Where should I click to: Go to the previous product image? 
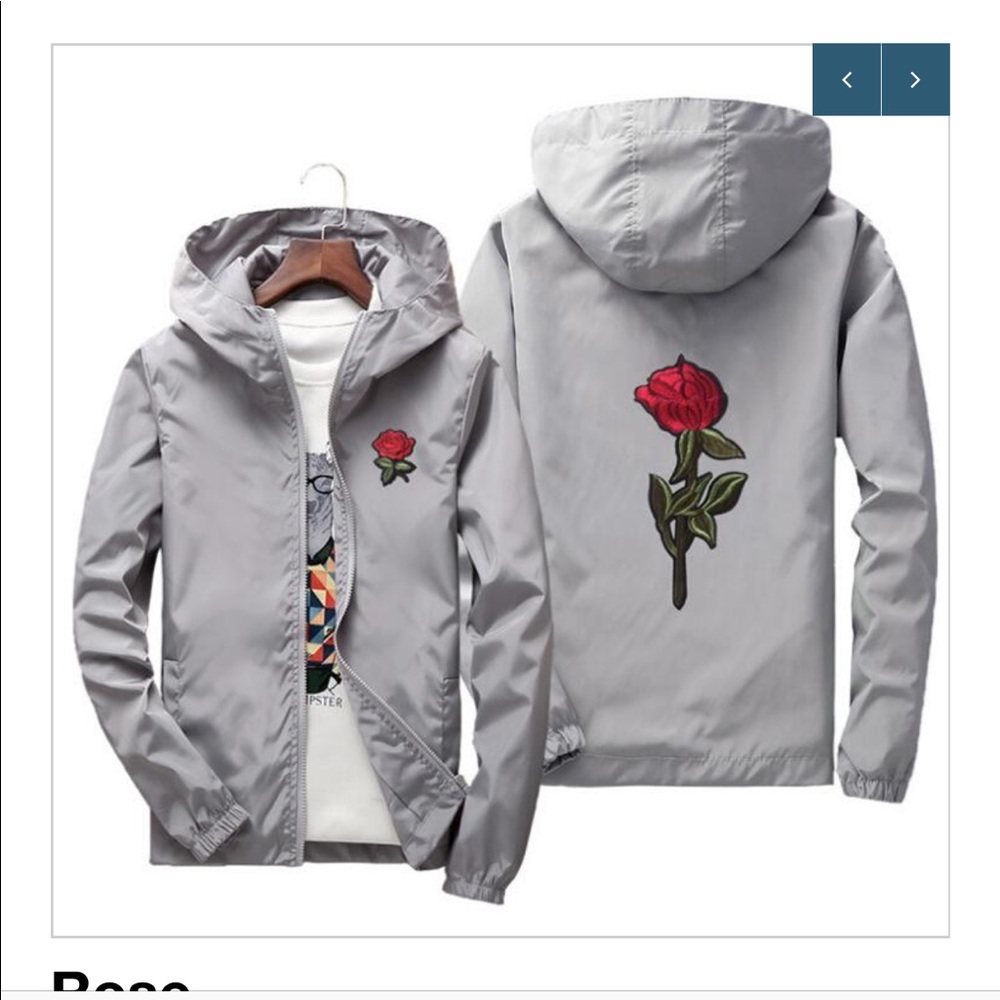(x=846, y=80)
